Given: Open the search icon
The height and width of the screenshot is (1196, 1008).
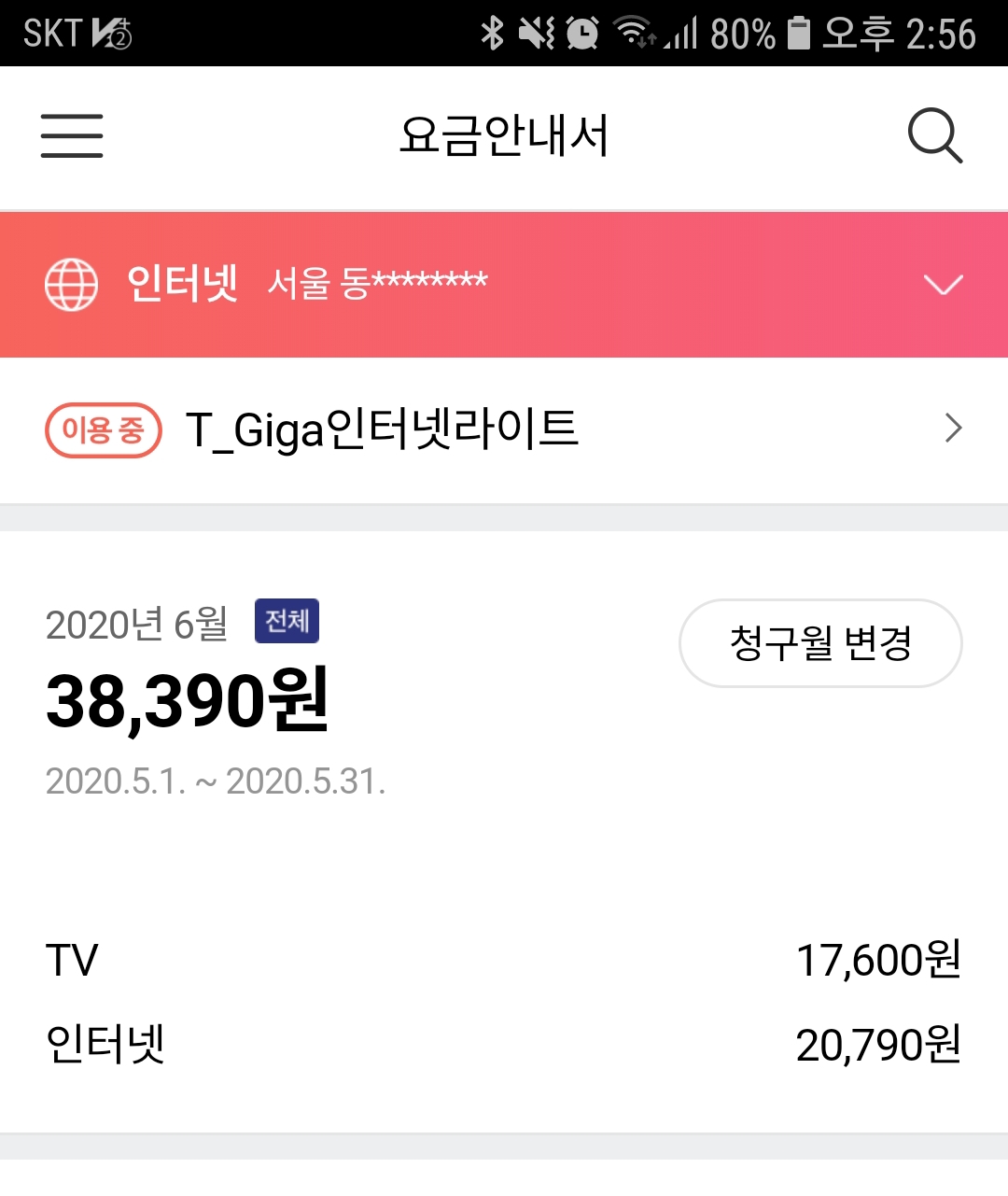Looking at the screenshot, I should [x=934, y=136].
